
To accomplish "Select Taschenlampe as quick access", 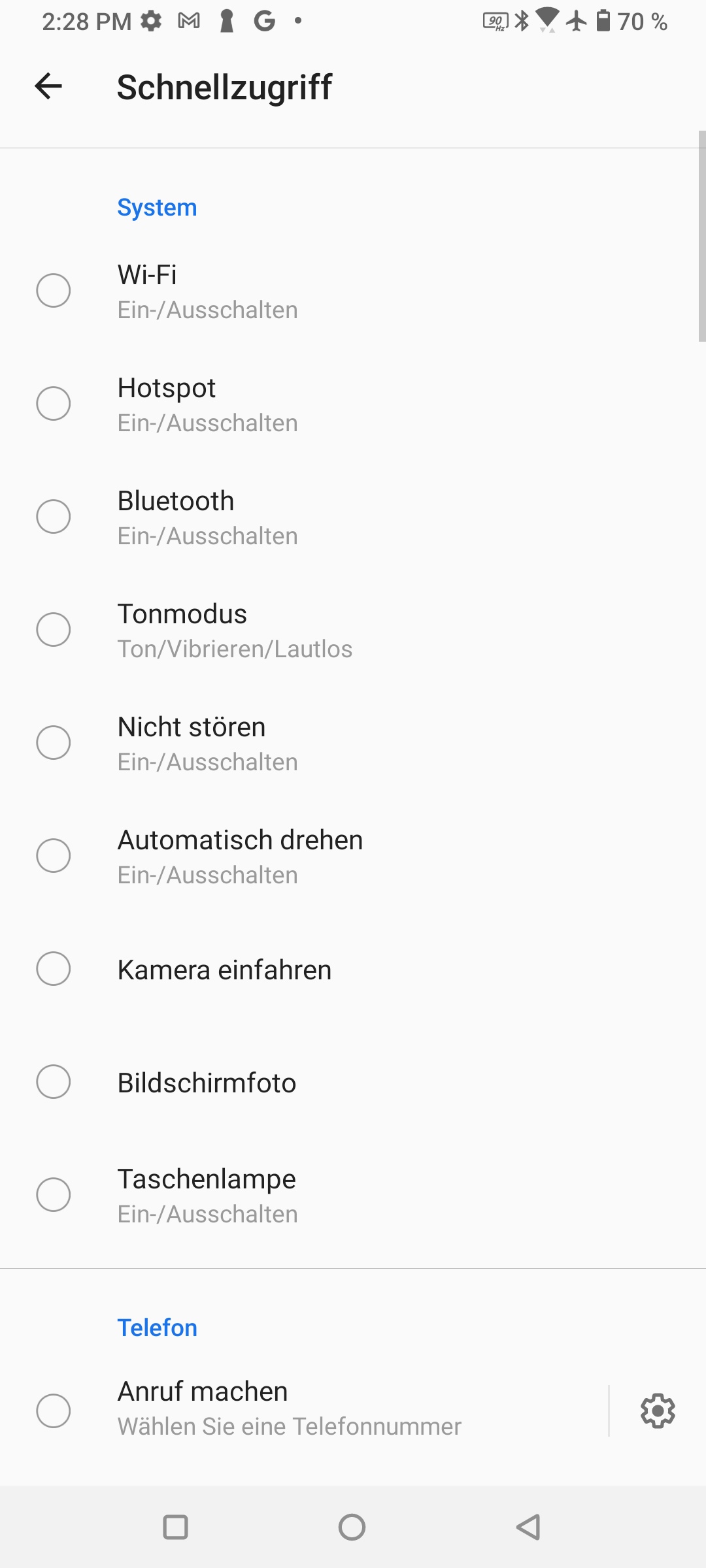I will pyautogui.click(x=353, y=1195).
